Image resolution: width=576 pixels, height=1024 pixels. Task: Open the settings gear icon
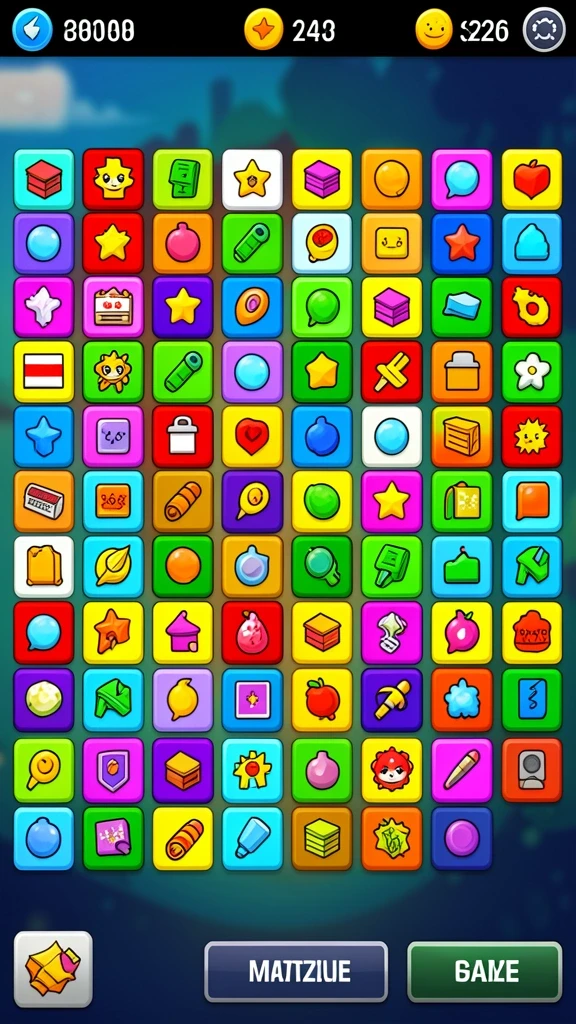click(x=544, y=29)
